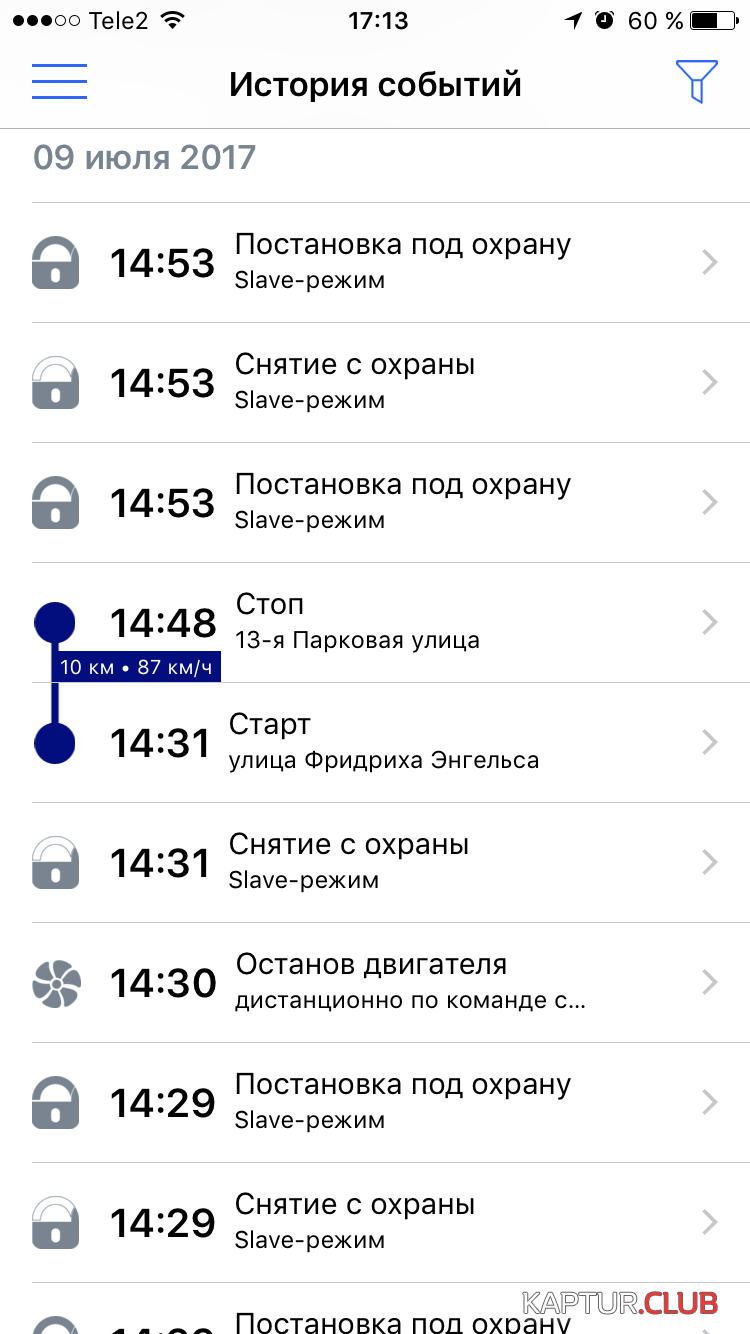This screenshot has width=750, height=1334.
Task: Show details of 14:31 Снятие с охраны
Action: pos(375,863)
